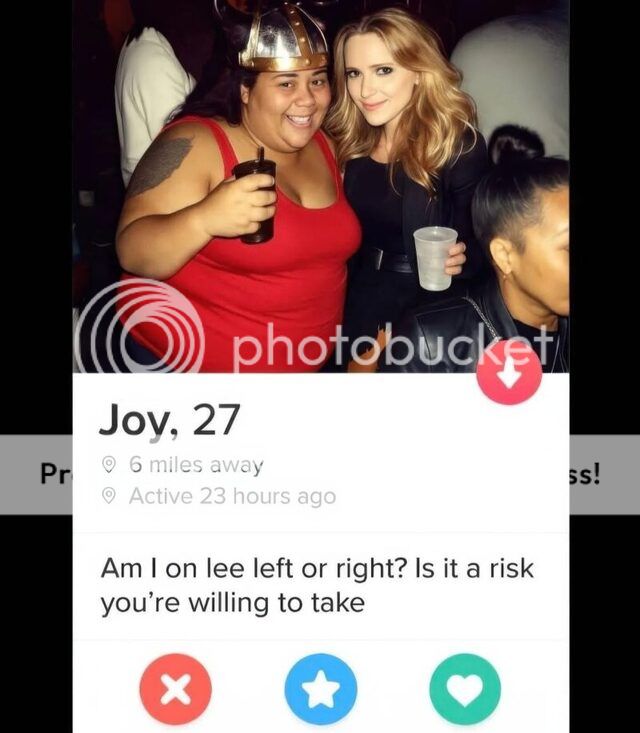Image resolution: width=640 pixels, height=733 pixels.
Task: Like Joy with the green heart
Action: 465,689
